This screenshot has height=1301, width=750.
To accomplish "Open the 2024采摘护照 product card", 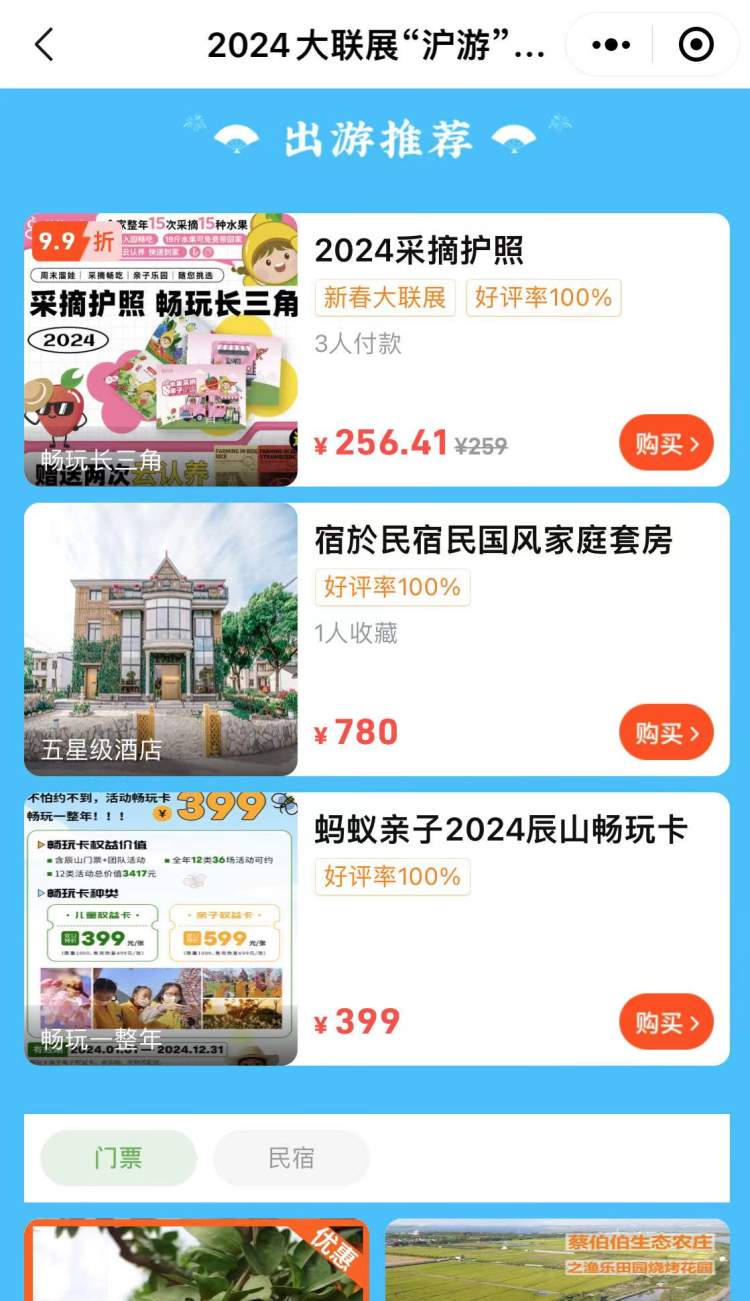I will click(x=376, y=350).
